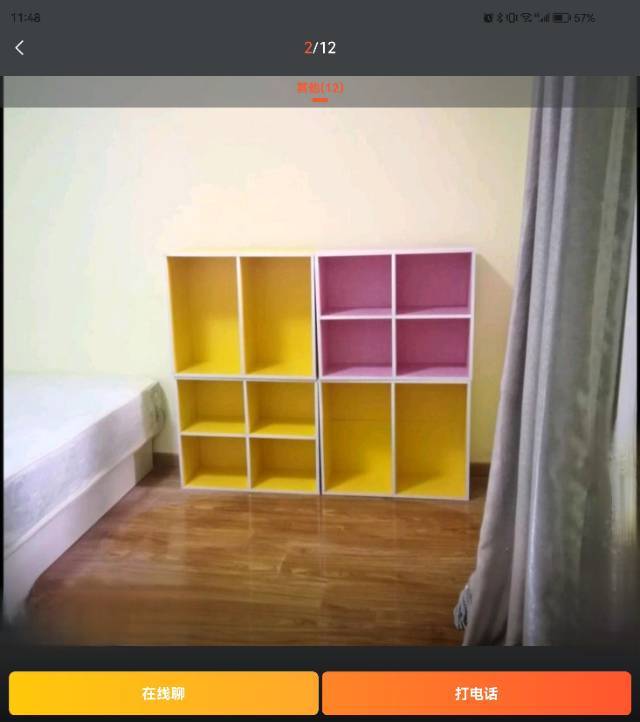Viewport: 640px width, 722px height.
Task: Go back using the top-left arrow
Action: (x=19, y=47)
